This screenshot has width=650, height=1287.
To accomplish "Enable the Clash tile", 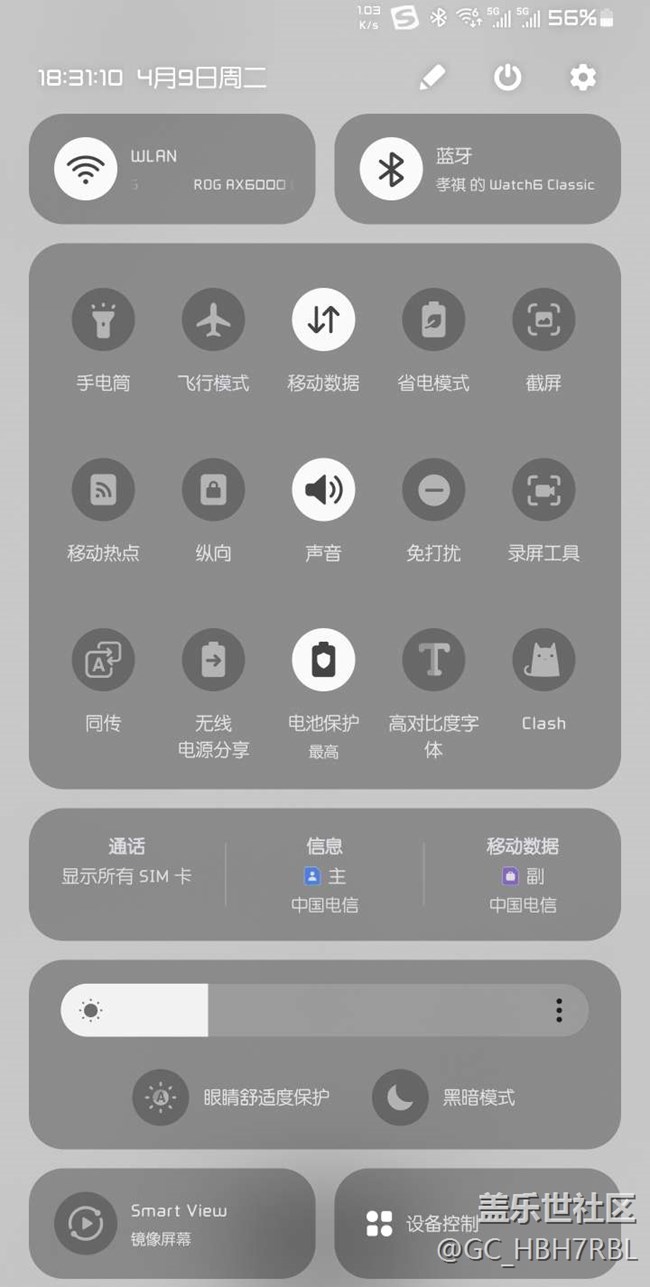I will (543, 660).
